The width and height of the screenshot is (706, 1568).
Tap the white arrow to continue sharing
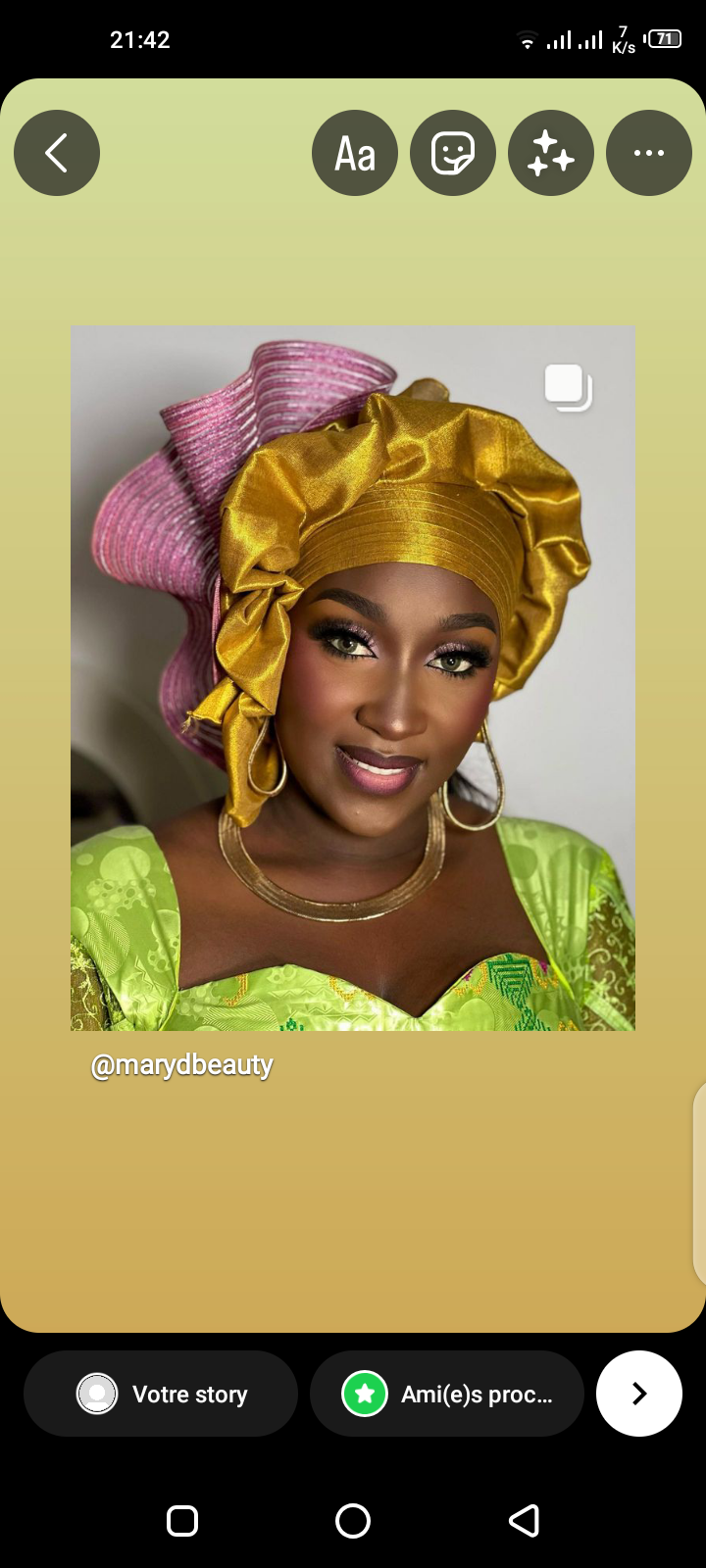tap(639, 1394)
